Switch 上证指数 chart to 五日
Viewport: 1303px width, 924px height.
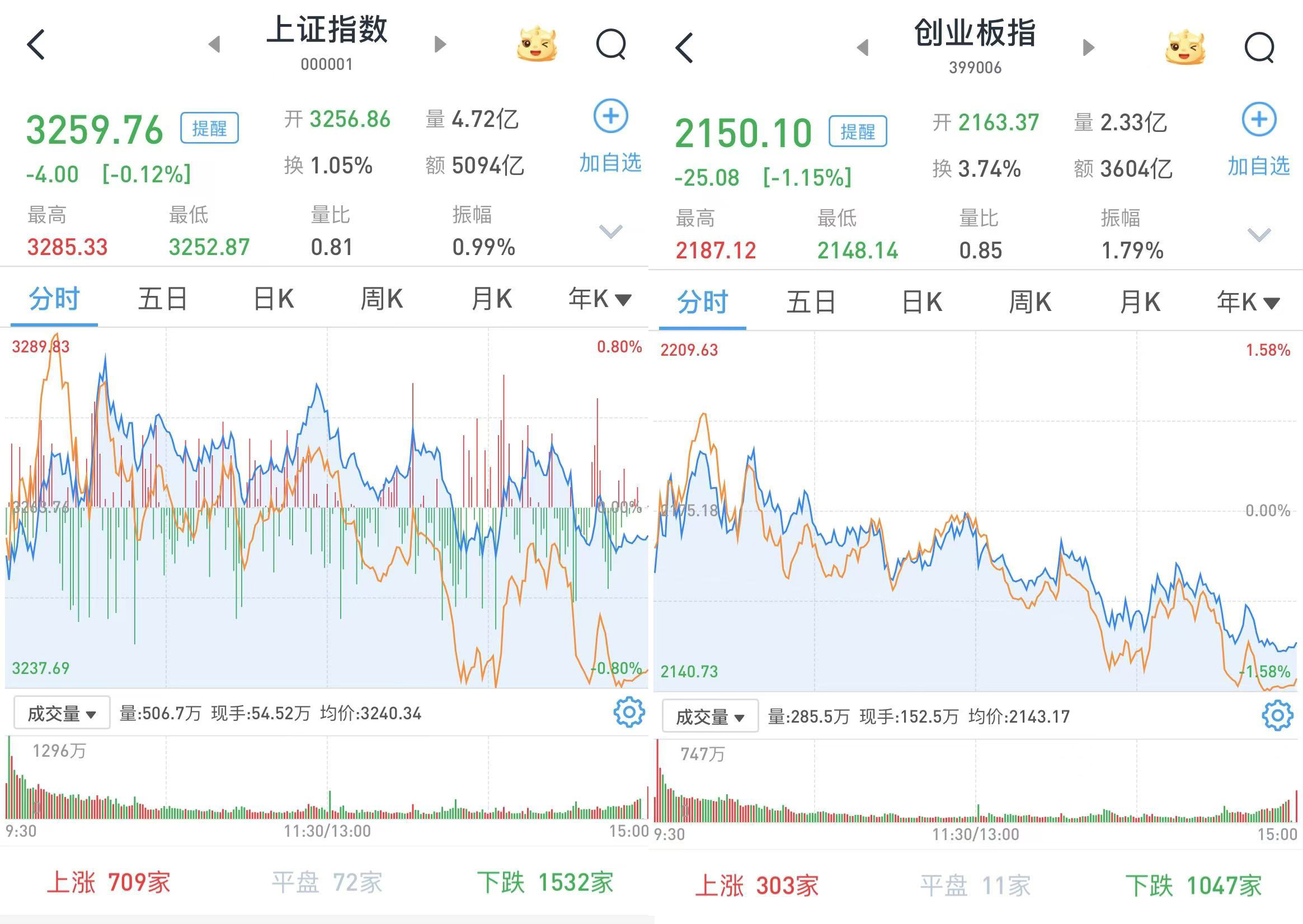[163, 299]
